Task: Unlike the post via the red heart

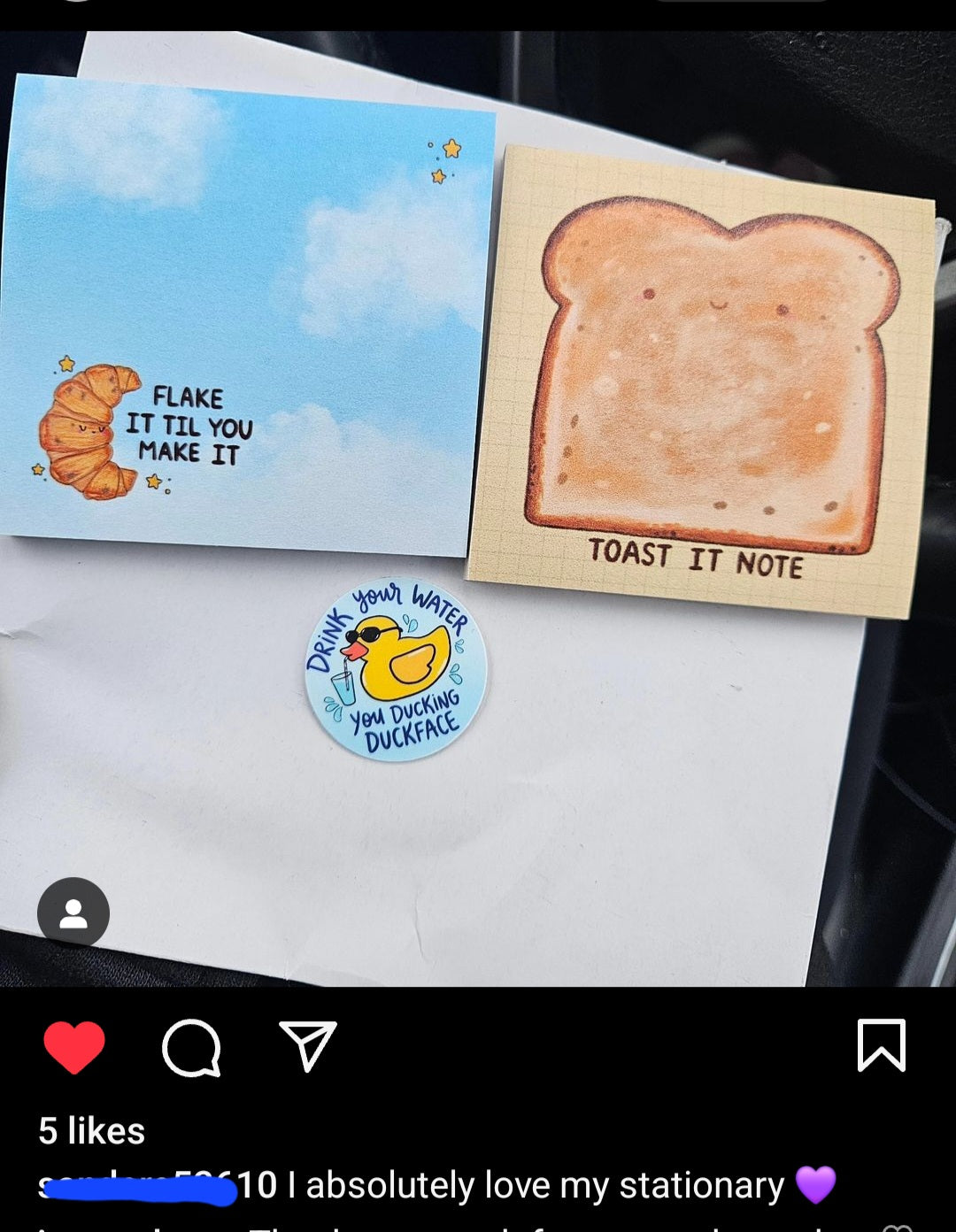Action: pos(74,1047)
